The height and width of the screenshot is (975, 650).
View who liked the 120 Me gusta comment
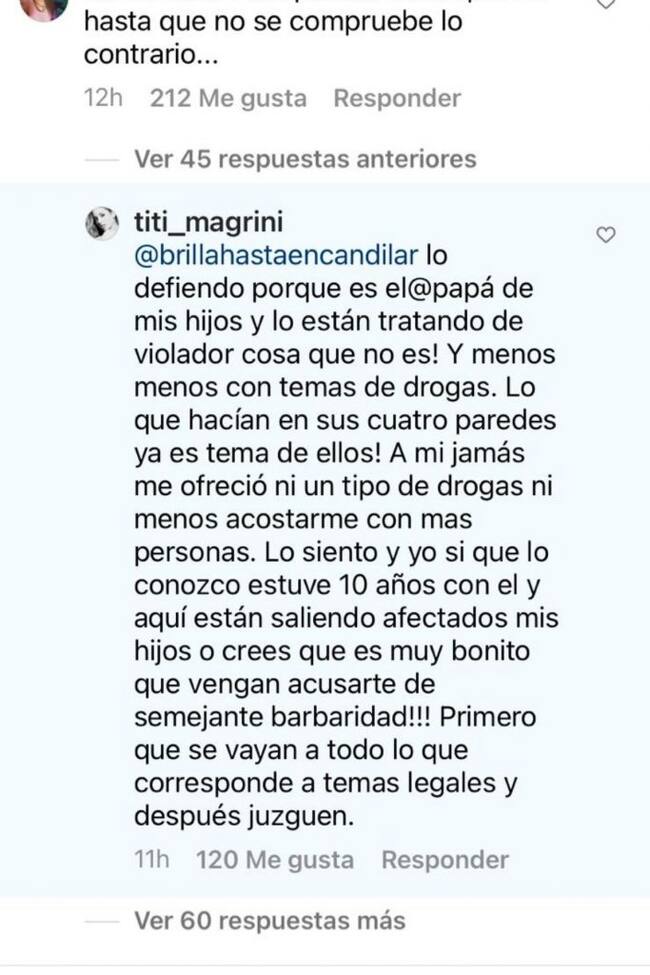tap(275, 859)
